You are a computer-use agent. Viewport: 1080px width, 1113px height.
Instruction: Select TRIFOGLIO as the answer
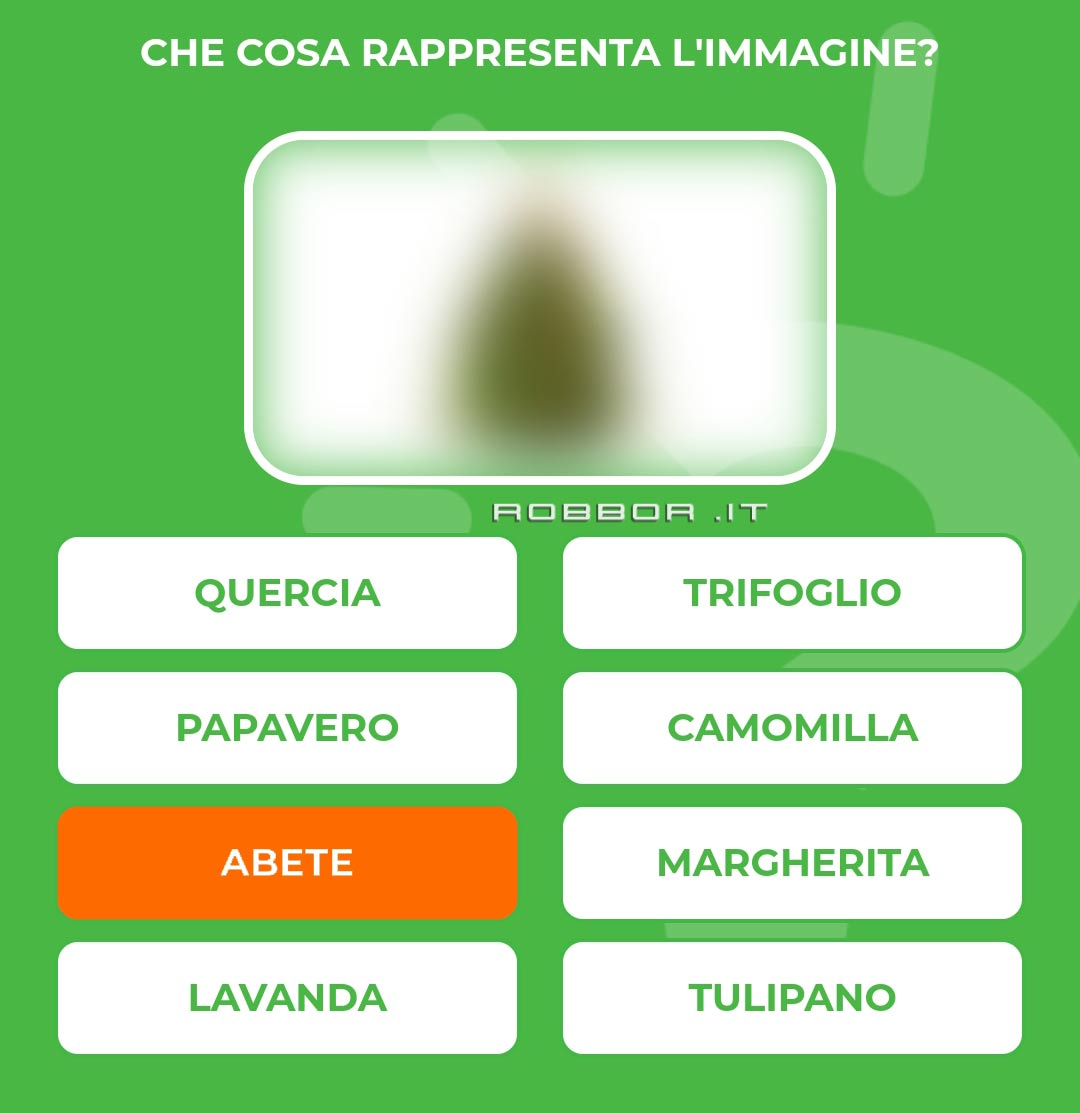(792, 593)
